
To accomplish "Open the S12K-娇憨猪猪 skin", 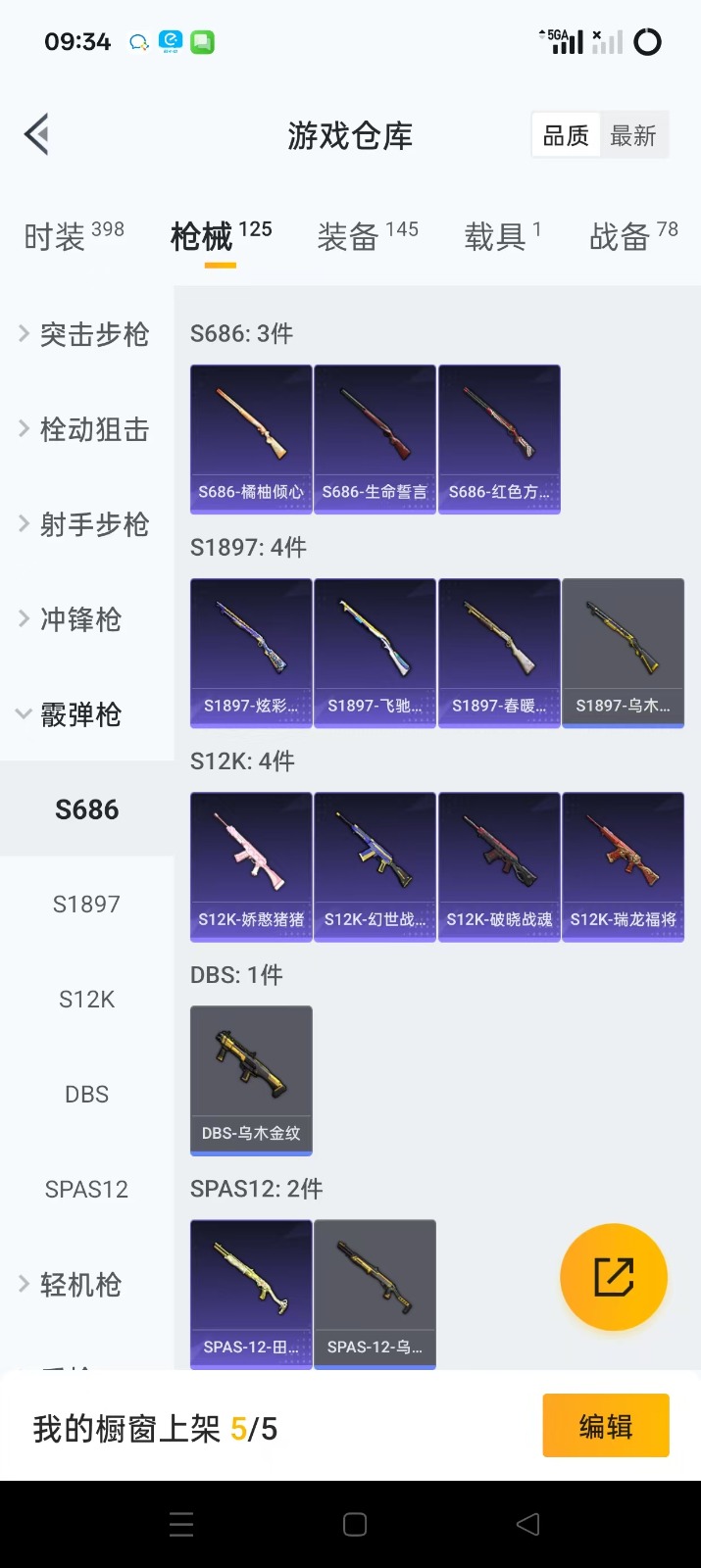I will point(251,866).
